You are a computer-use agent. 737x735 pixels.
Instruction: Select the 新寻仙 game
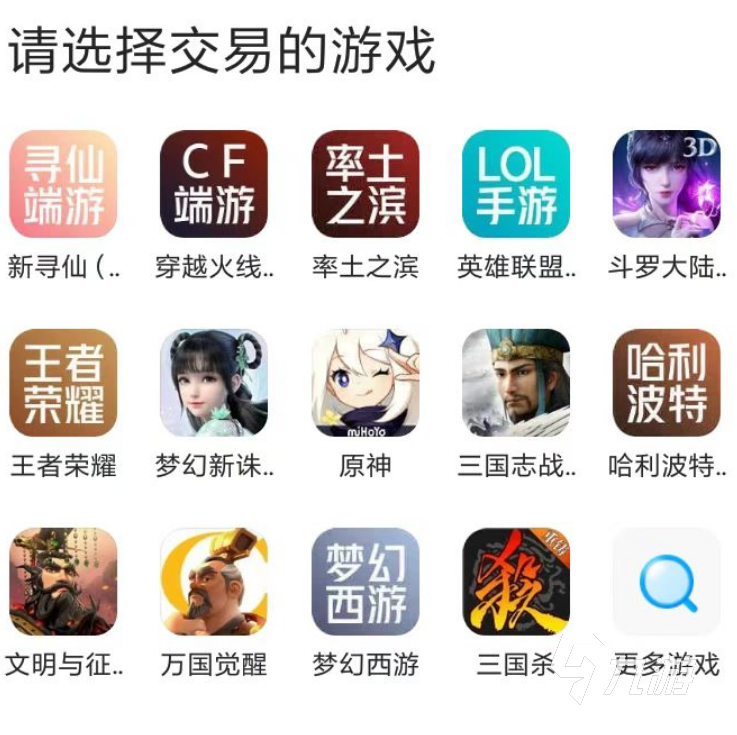coord(63,184)
